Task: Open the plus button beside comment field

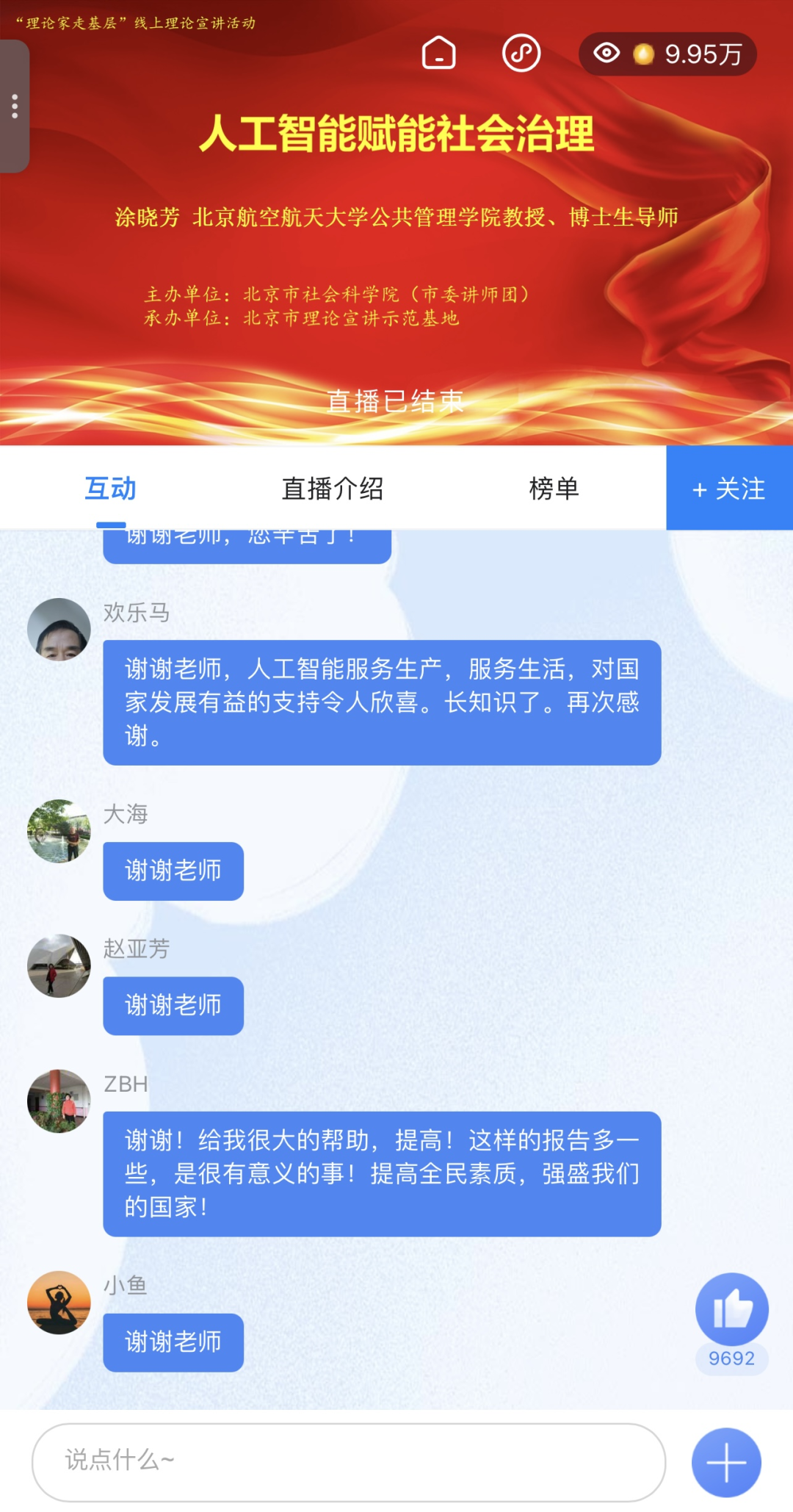Action: click(726, 1462)
